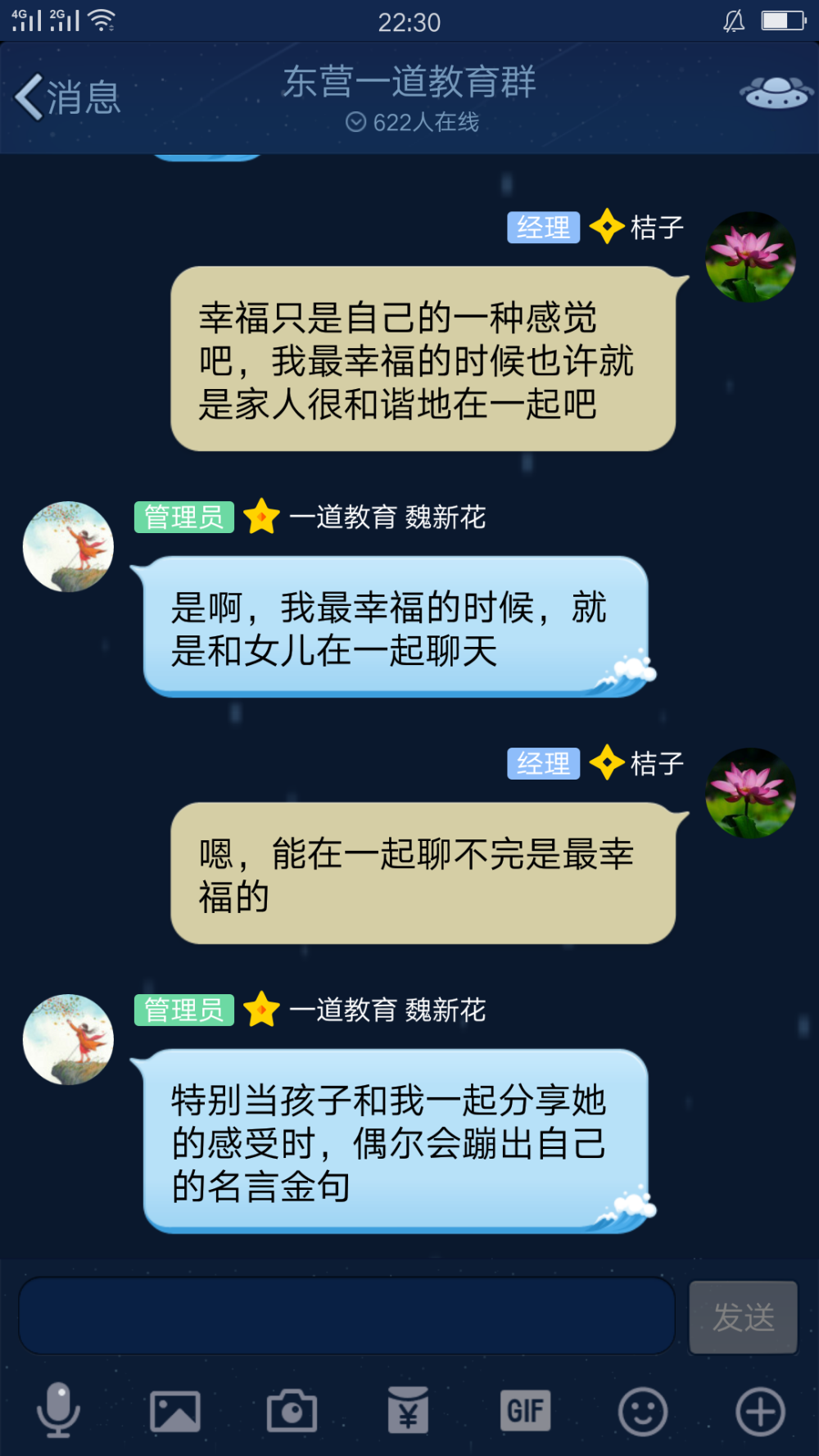View 魏新花's avatar next to 是啊 message
The height and width of the screenshot is (1456, 819).
click(68, 546)
